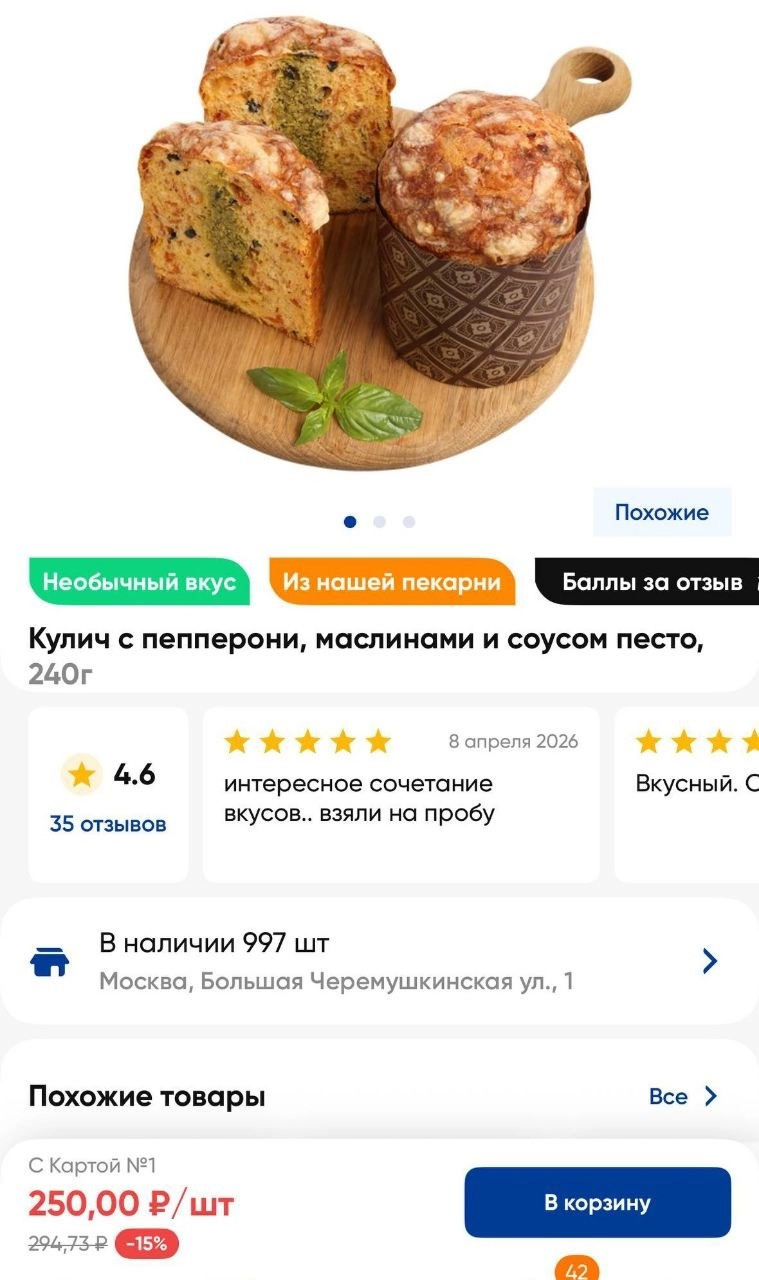This screenshot has height=1280, width=759.
Task: Open store availability at Большая Черемушкинская
Action: click(x=379, y=961)
